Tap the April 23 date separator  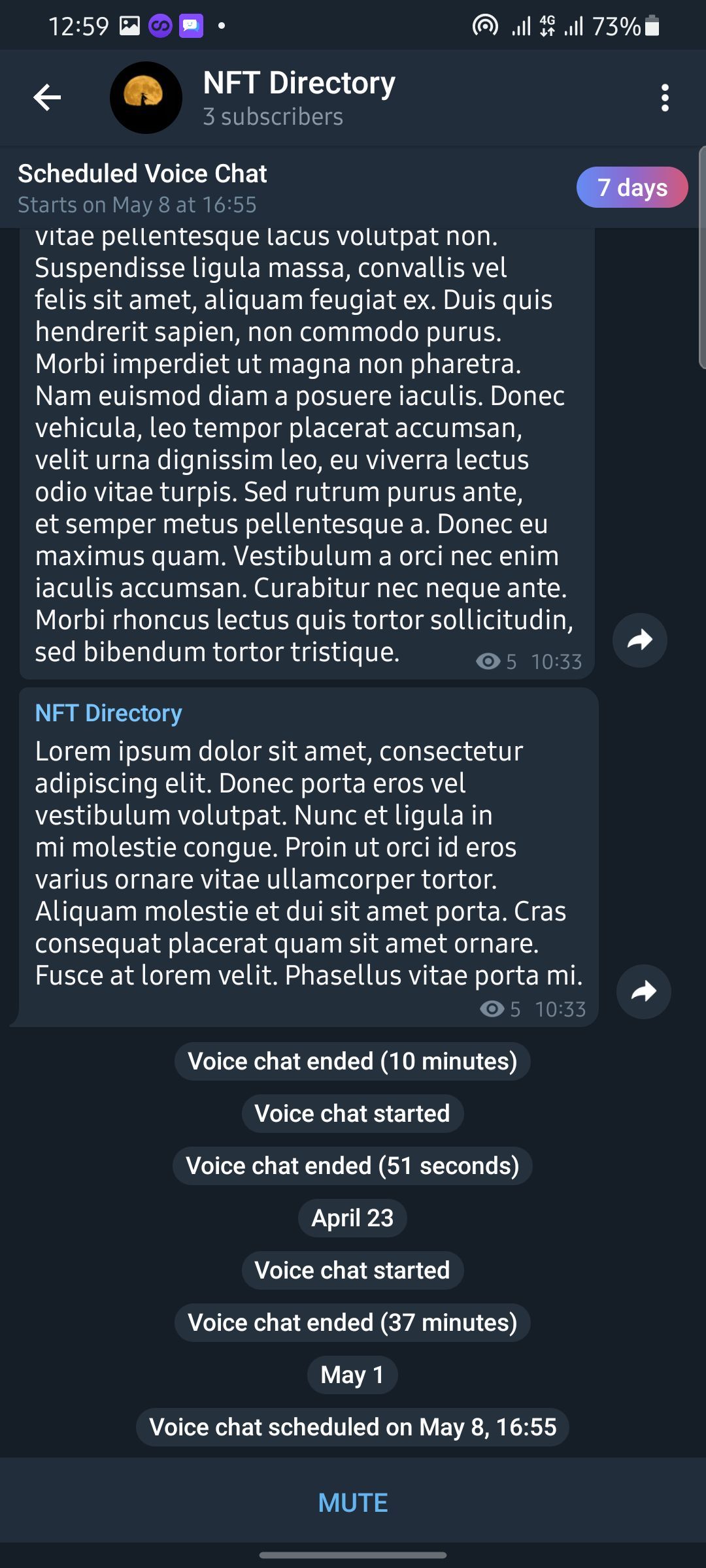click(352, 1217)
